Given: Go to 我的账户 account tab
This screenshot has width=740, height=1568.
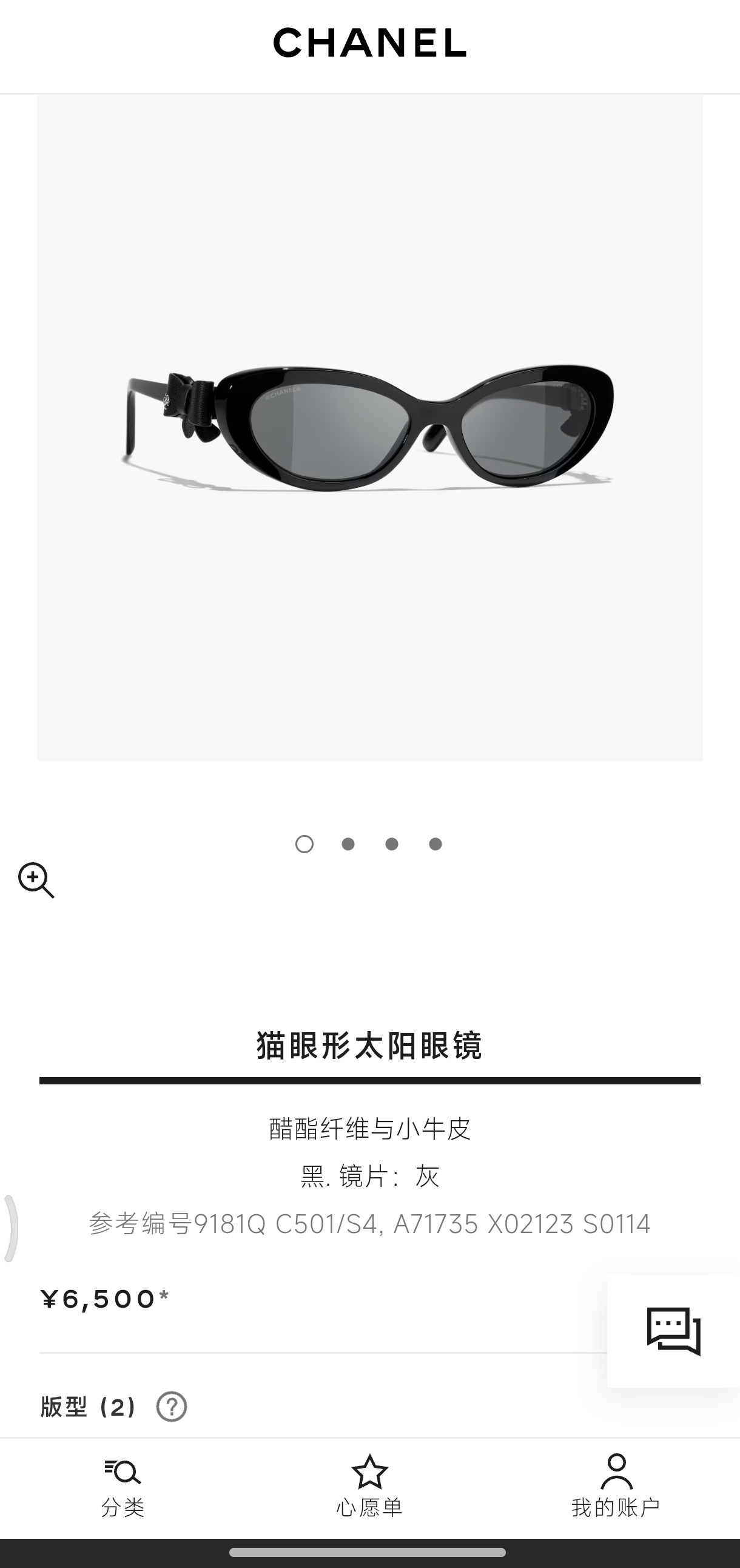Looking at the screenshot, I should tap(616, 1488).
